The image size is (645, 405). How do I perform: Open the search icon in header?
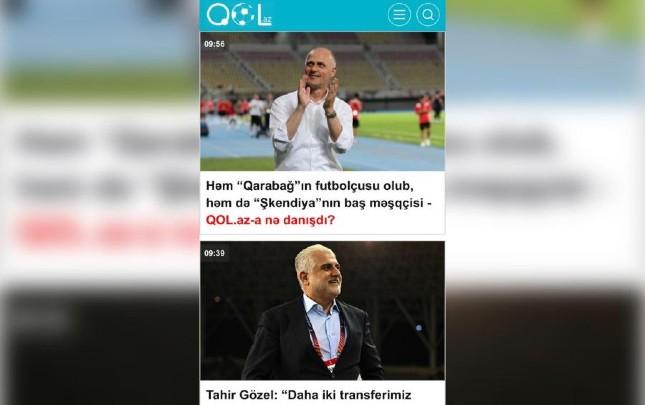[x=428, y=14]
